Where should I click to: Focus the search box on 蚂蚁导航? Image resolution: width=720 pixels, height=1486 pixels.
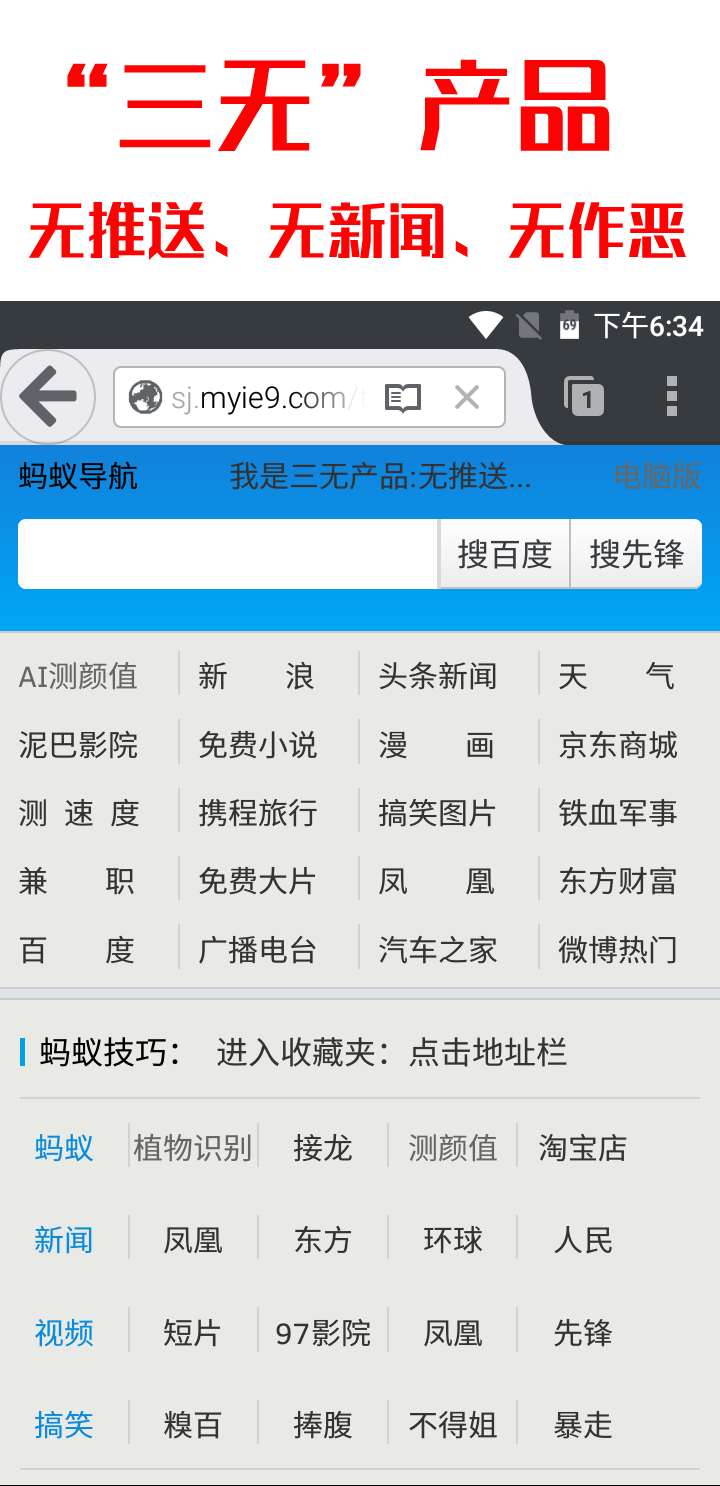(x=228, y=554)
